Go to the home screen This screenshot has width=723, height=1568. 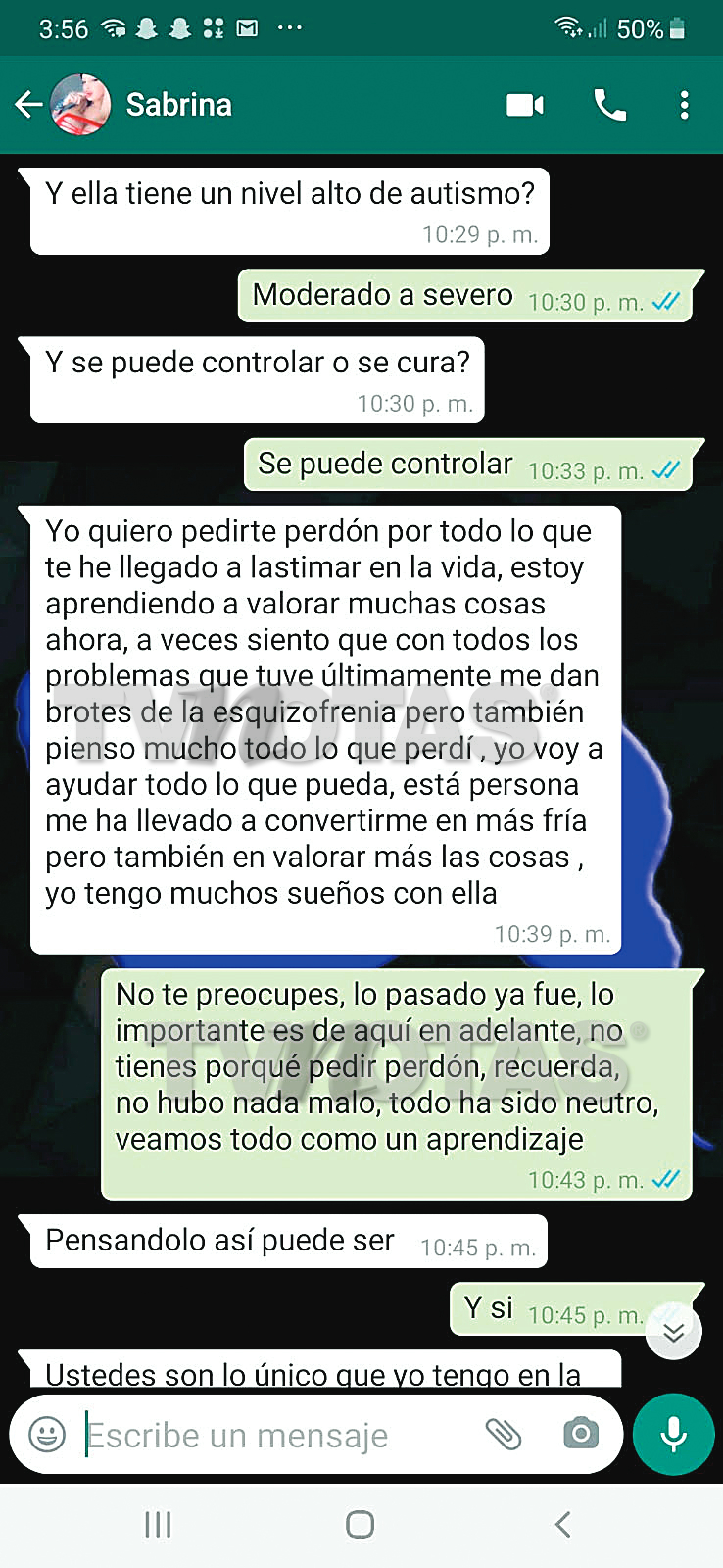pos(361,1524)
